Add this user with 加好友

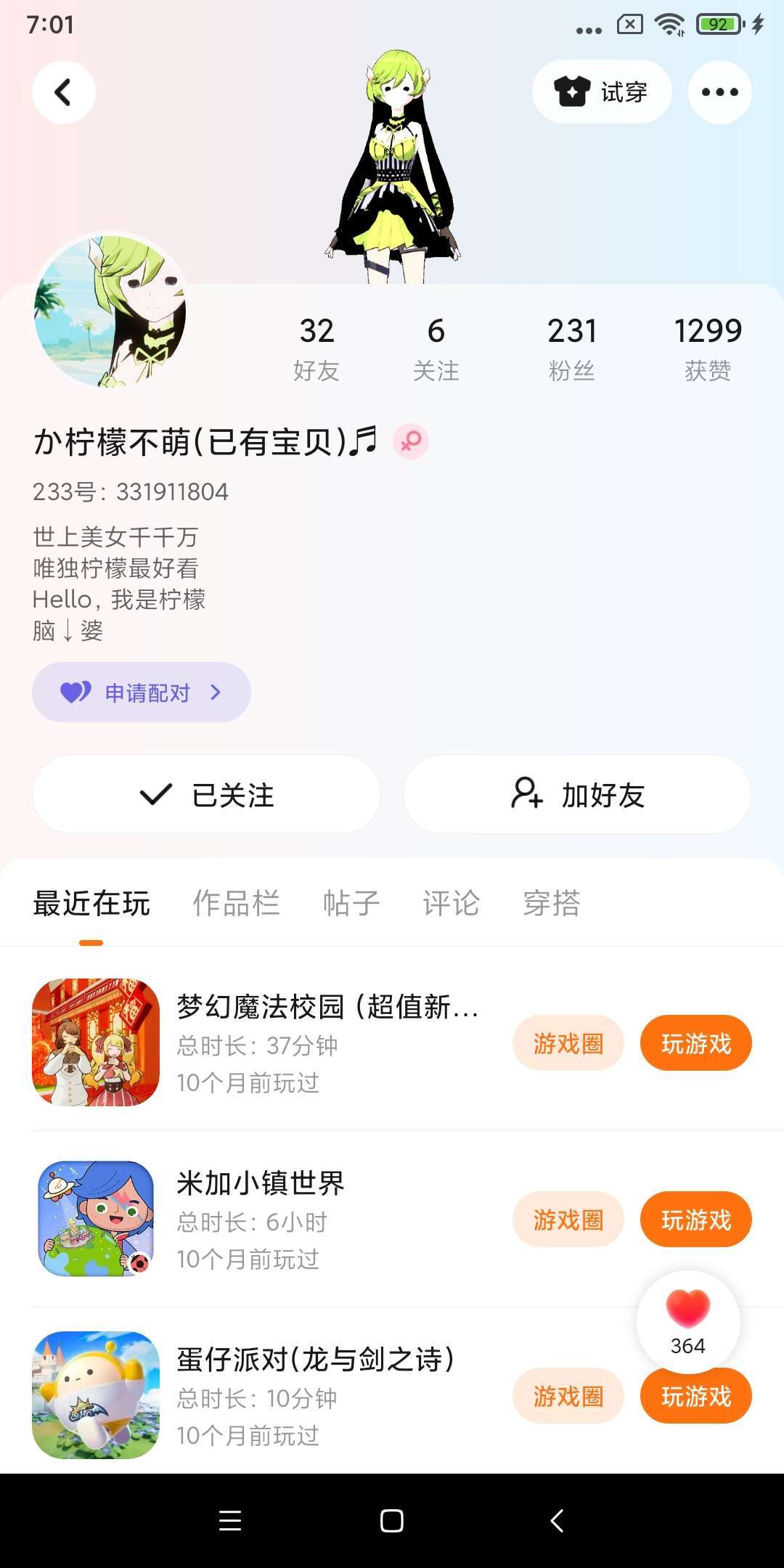click(577, 795)
